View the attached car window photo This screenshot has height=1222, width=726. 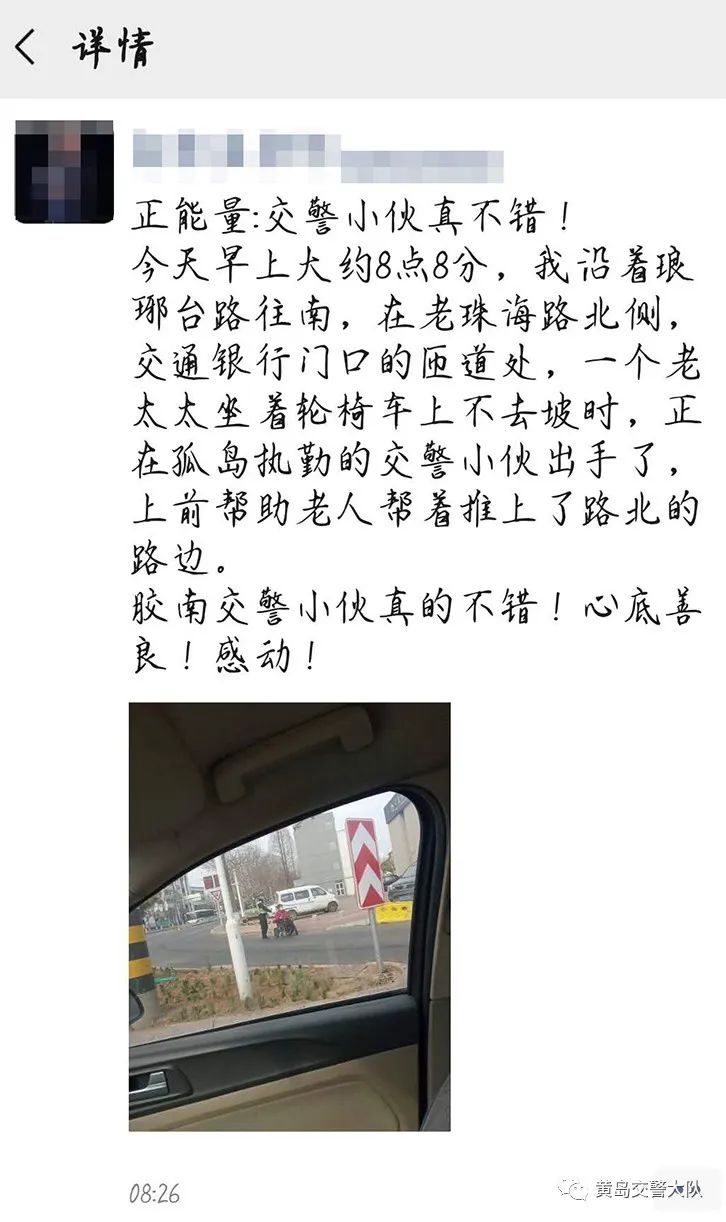pos(289,916)
